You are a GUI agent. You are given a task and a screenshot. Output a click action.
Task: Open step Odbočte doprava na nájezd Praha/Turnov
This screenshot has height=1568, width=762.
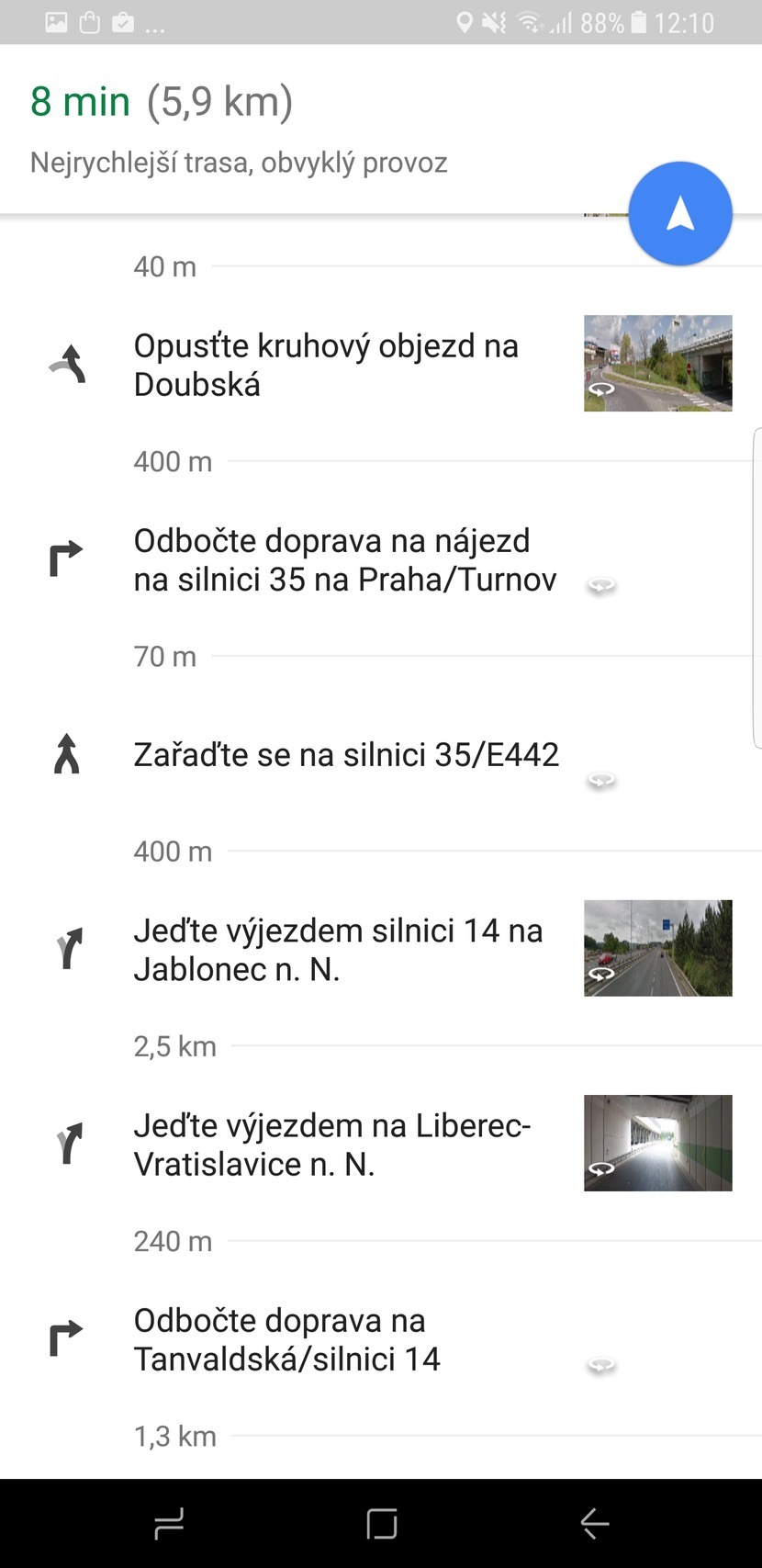(344, 560)
